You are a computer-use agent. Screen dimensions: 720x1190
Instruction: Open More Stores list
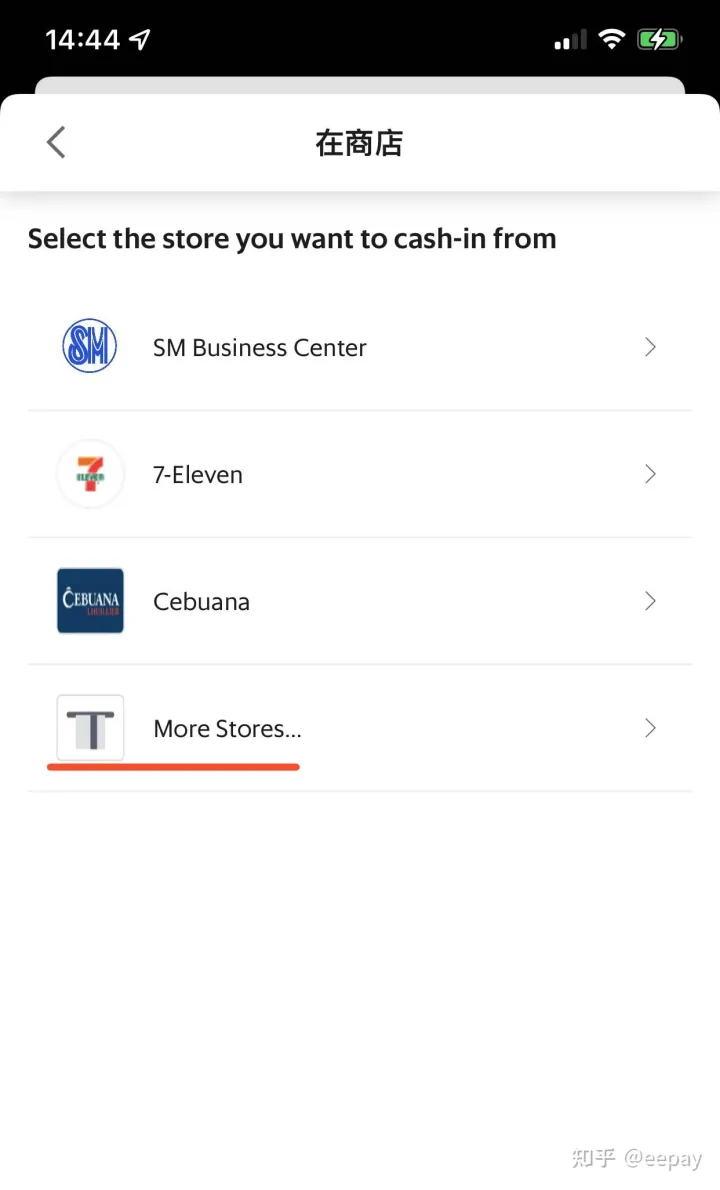[x=360, y=728]
